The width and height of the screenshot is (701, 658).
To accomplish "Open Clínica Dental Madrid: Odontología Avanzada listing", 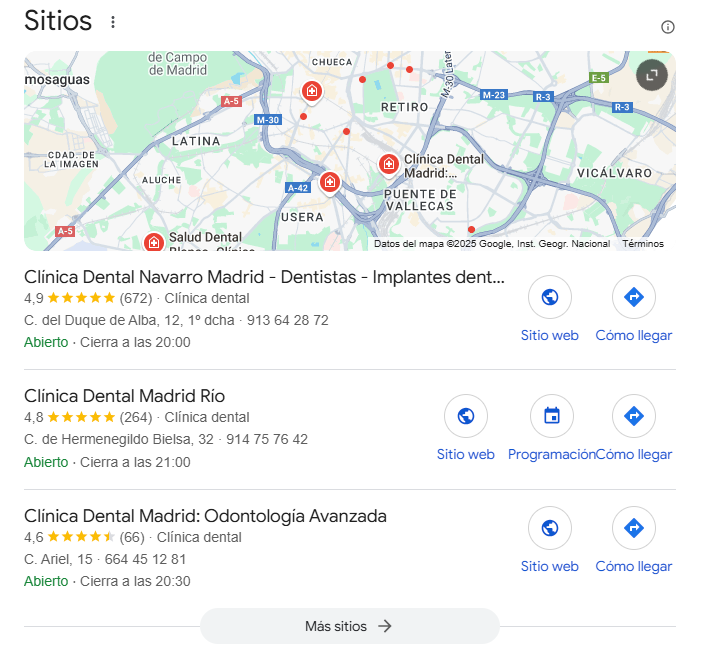I will coord(205,516).
